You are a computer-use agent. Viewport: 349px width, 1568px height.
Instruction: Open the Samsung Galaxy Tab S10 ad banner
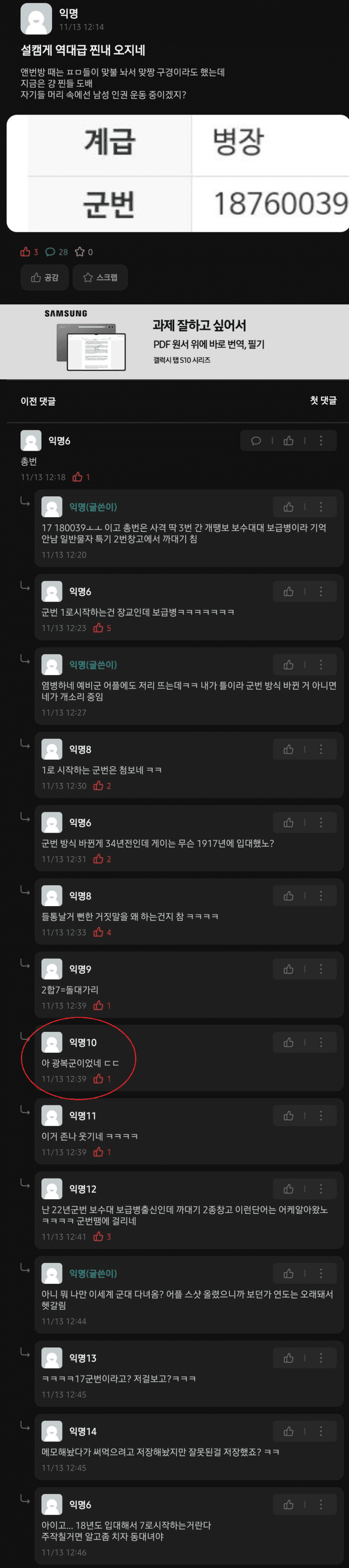click(x=174, y=342)
